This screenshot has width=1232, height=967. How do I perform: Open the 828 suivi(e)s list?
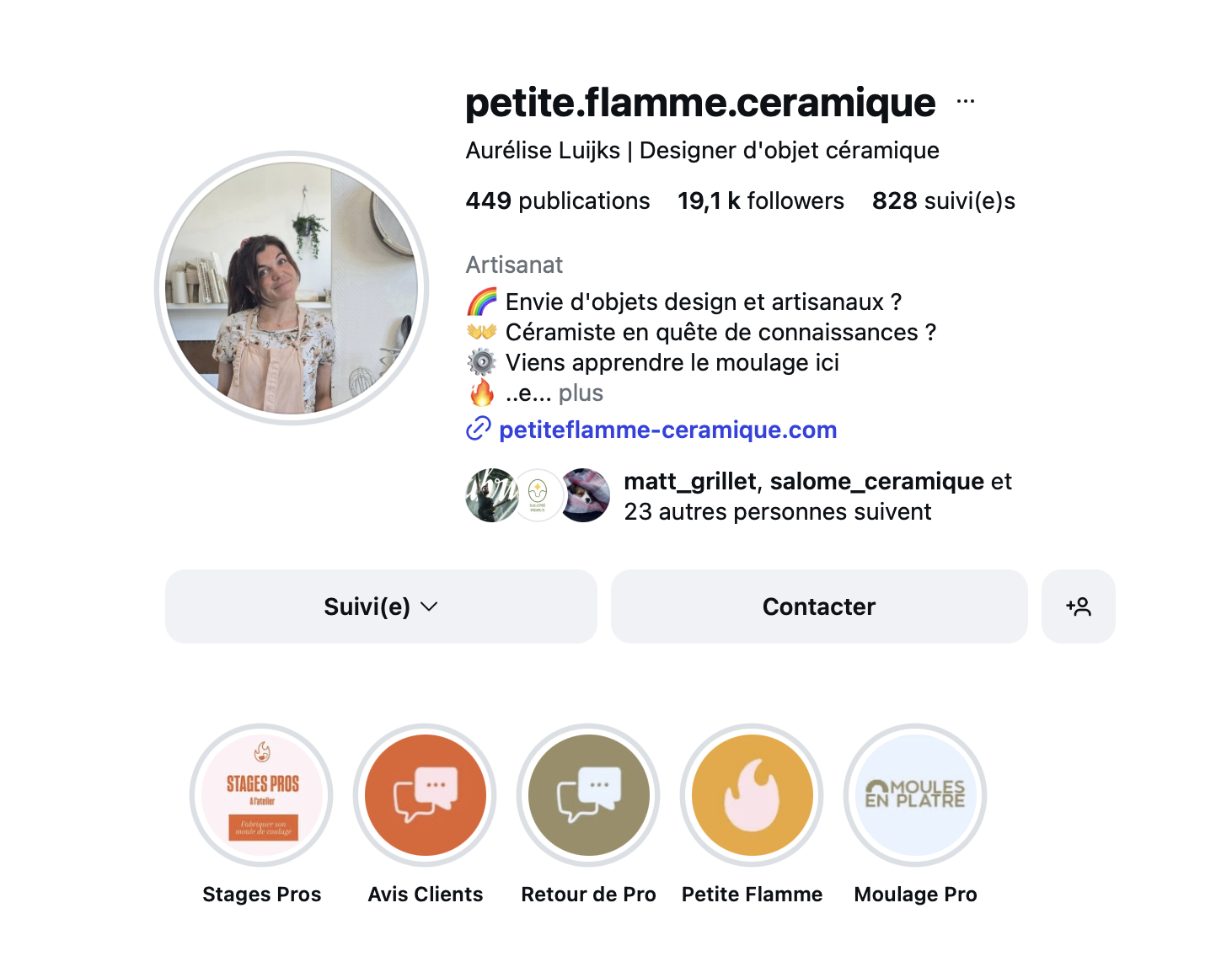(943, 201)
